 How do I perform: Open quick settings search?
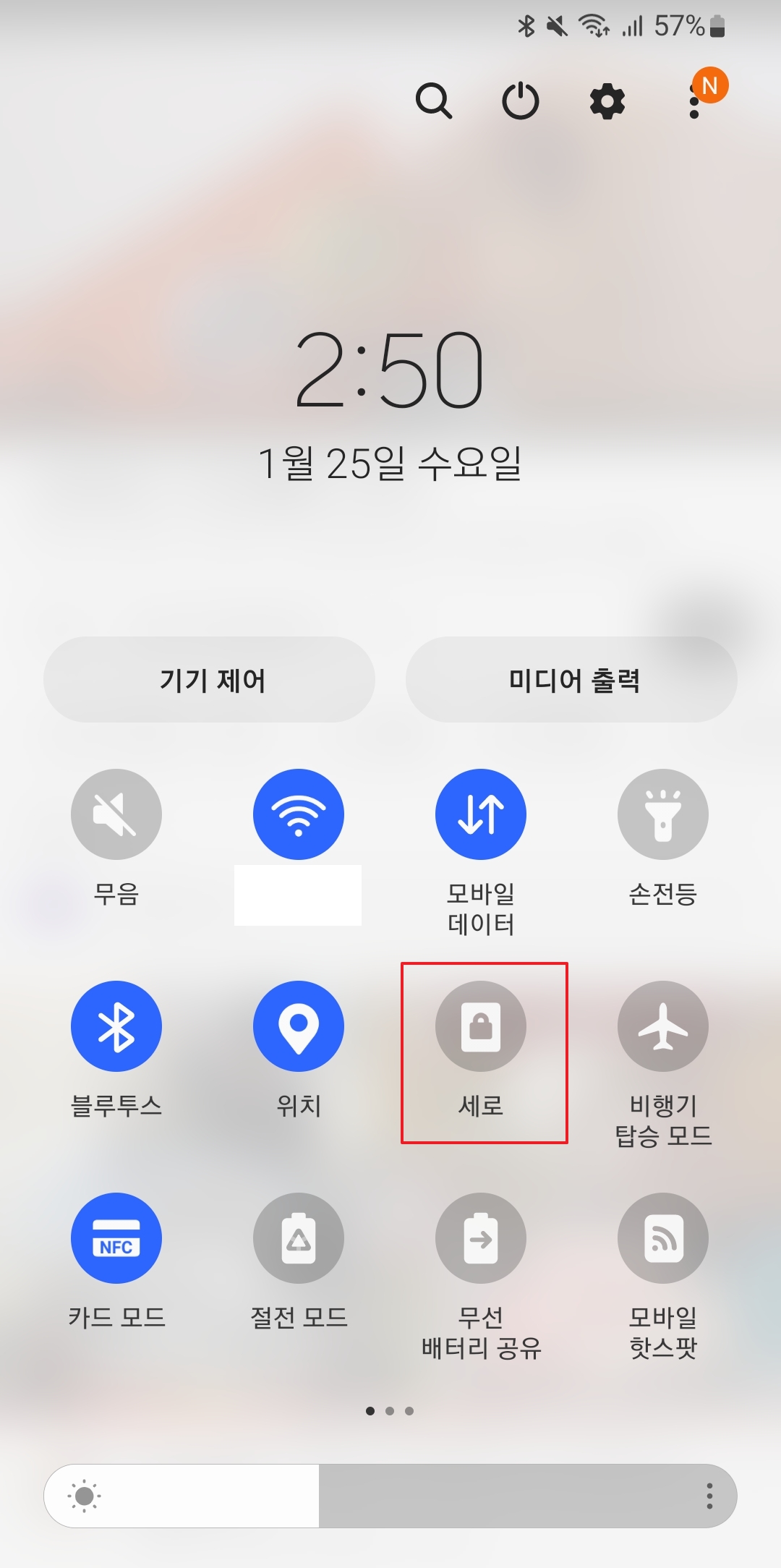pyautogui.click(x=435, y=101)
